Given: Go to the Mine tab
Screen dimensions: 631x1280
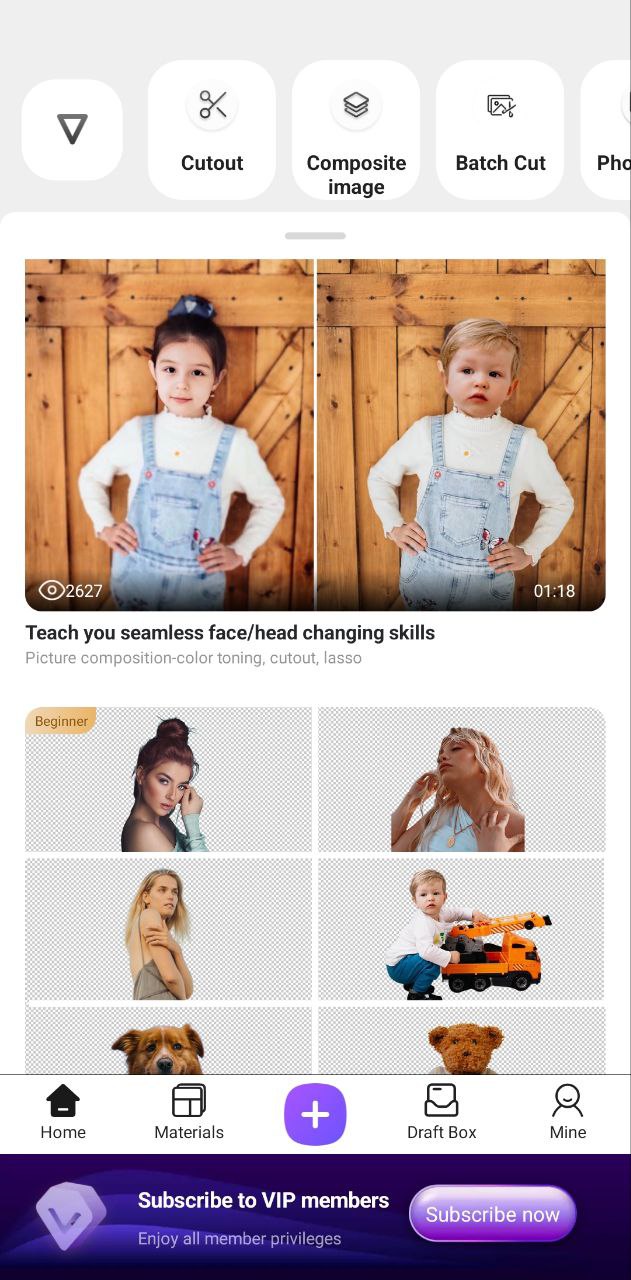Looking at the screenshot, I should pyautogui.click(x=567, y=1113).
